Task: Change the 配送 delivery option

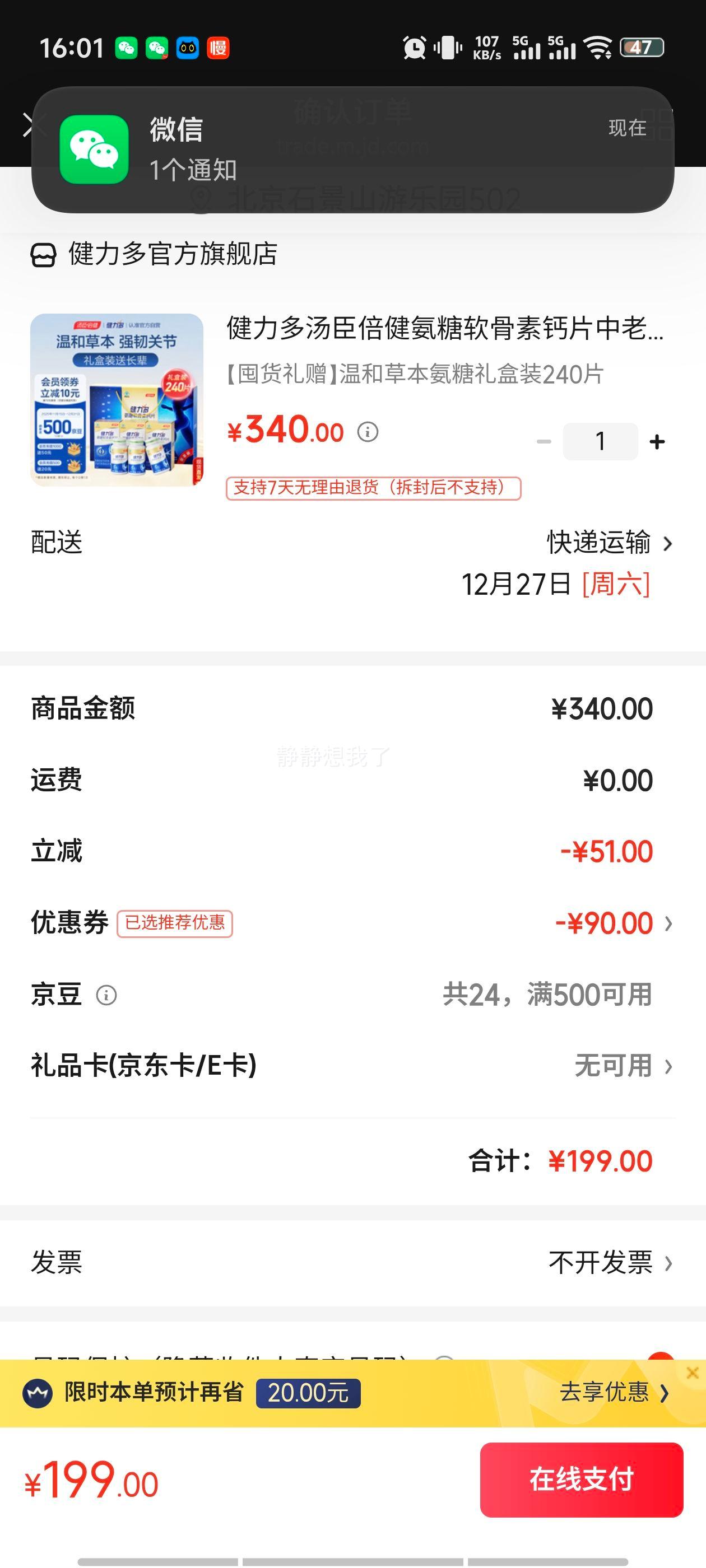Action: (609, 543)
